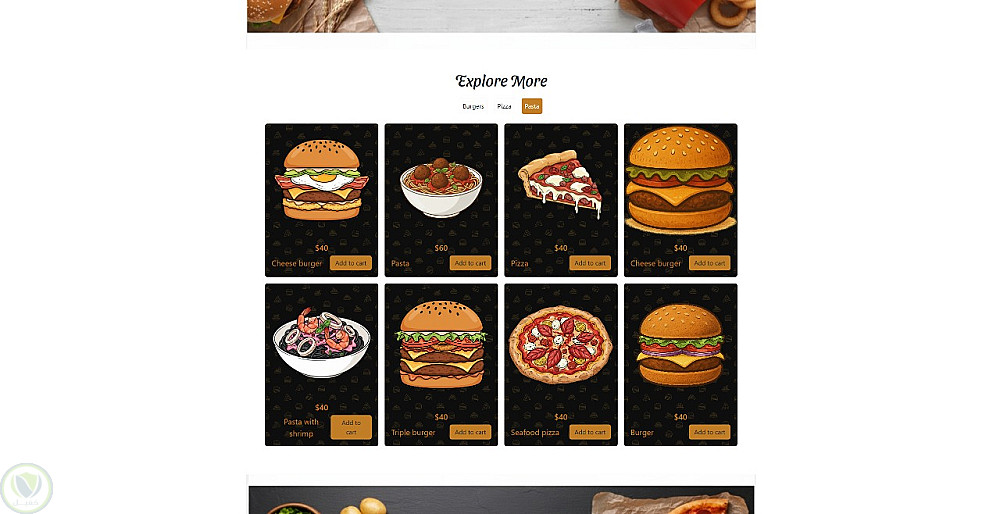Switch to the Burgers category tab
Screen dimensions: 1000x514
(473, 106)
